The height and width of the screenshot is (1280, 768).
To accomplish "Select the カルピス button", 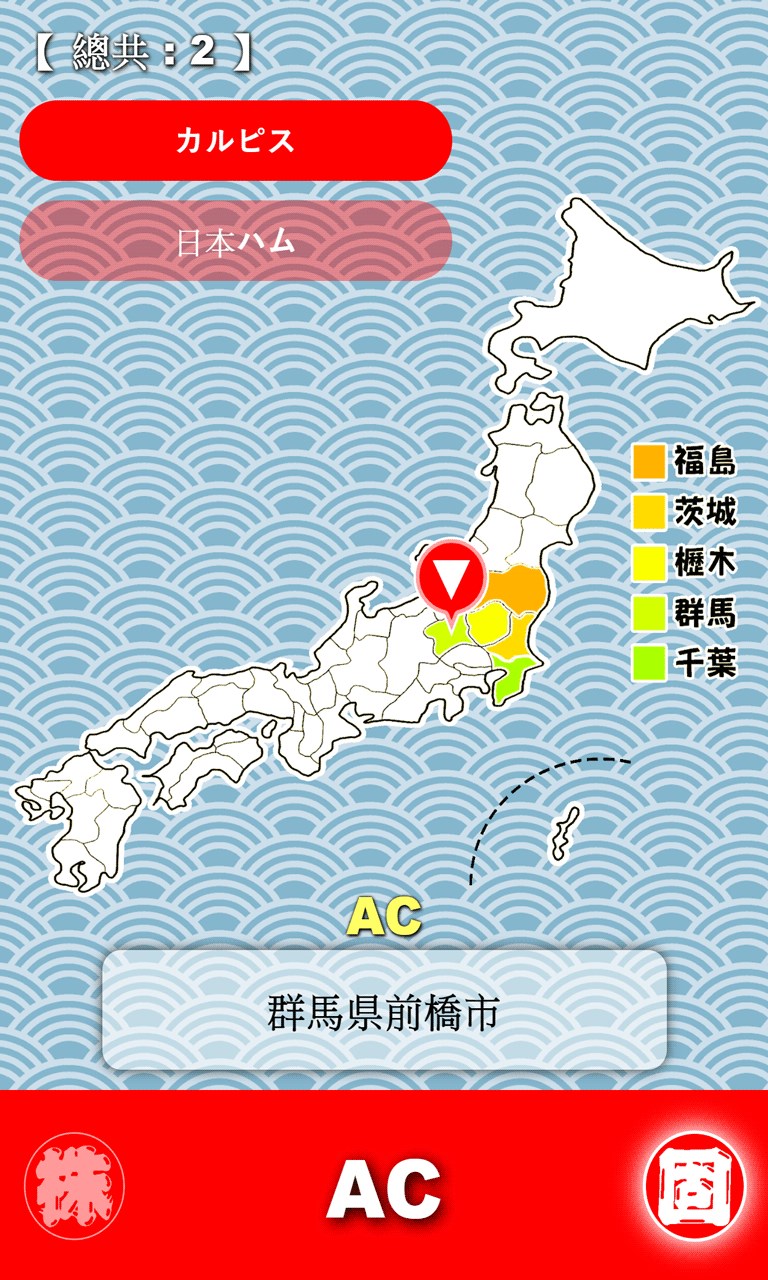I will [x=235, y=141].
